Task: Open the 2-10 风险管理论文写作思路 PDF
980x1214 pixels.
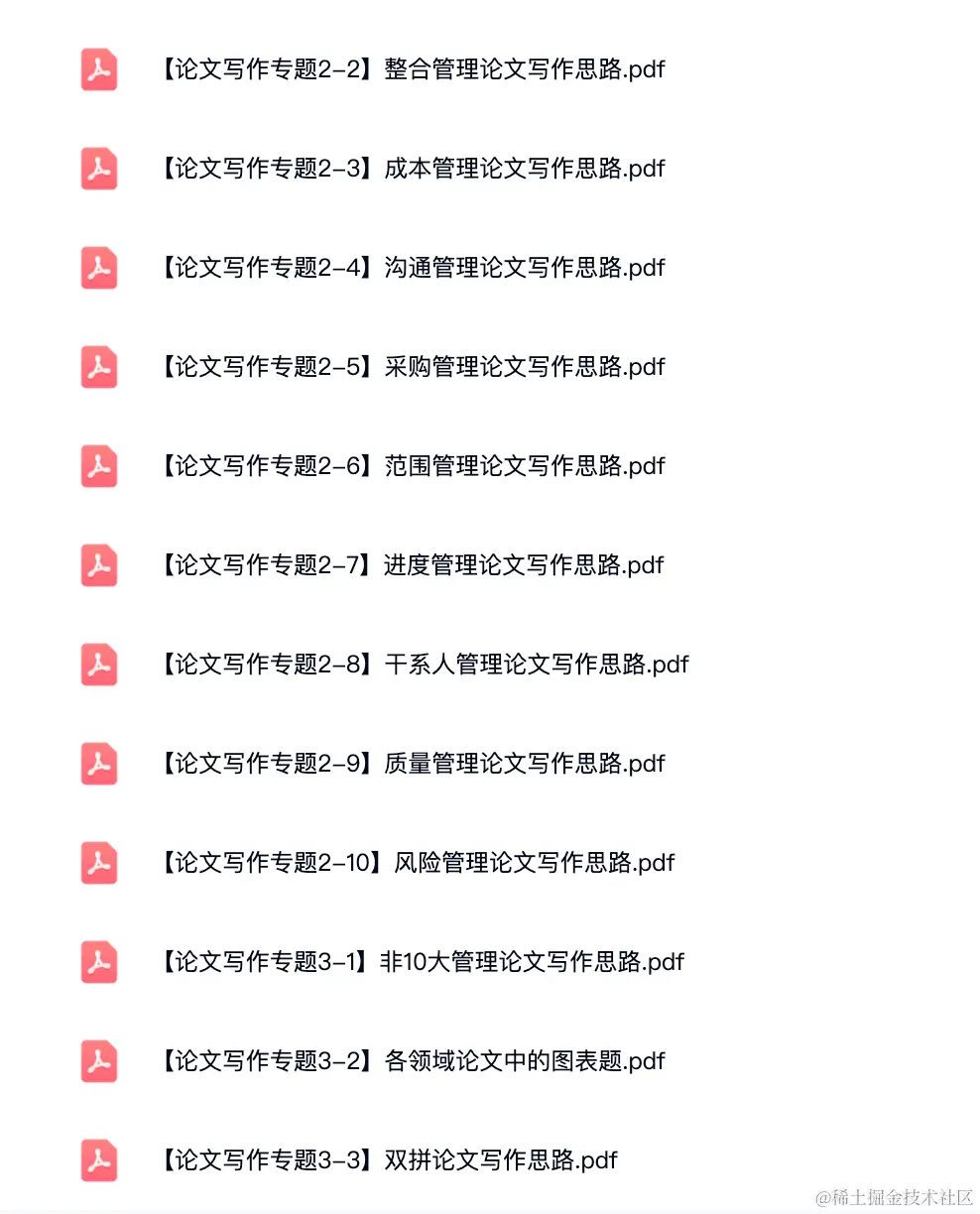Action: tap(415, 863)
